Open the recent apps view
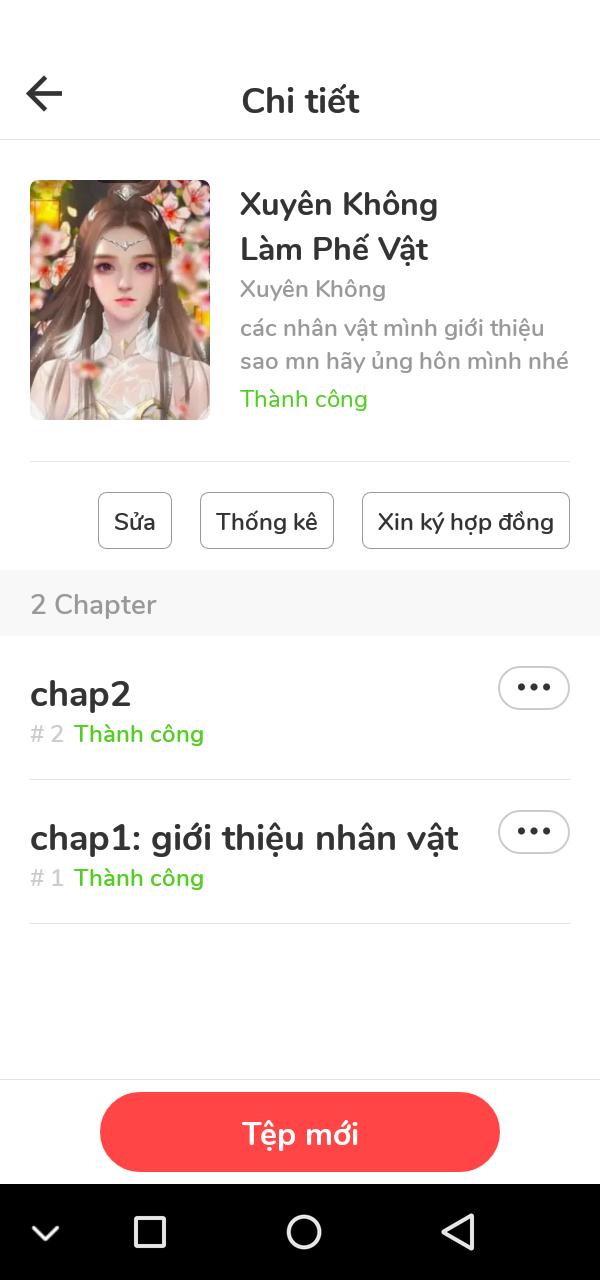 coord(150,1232)
